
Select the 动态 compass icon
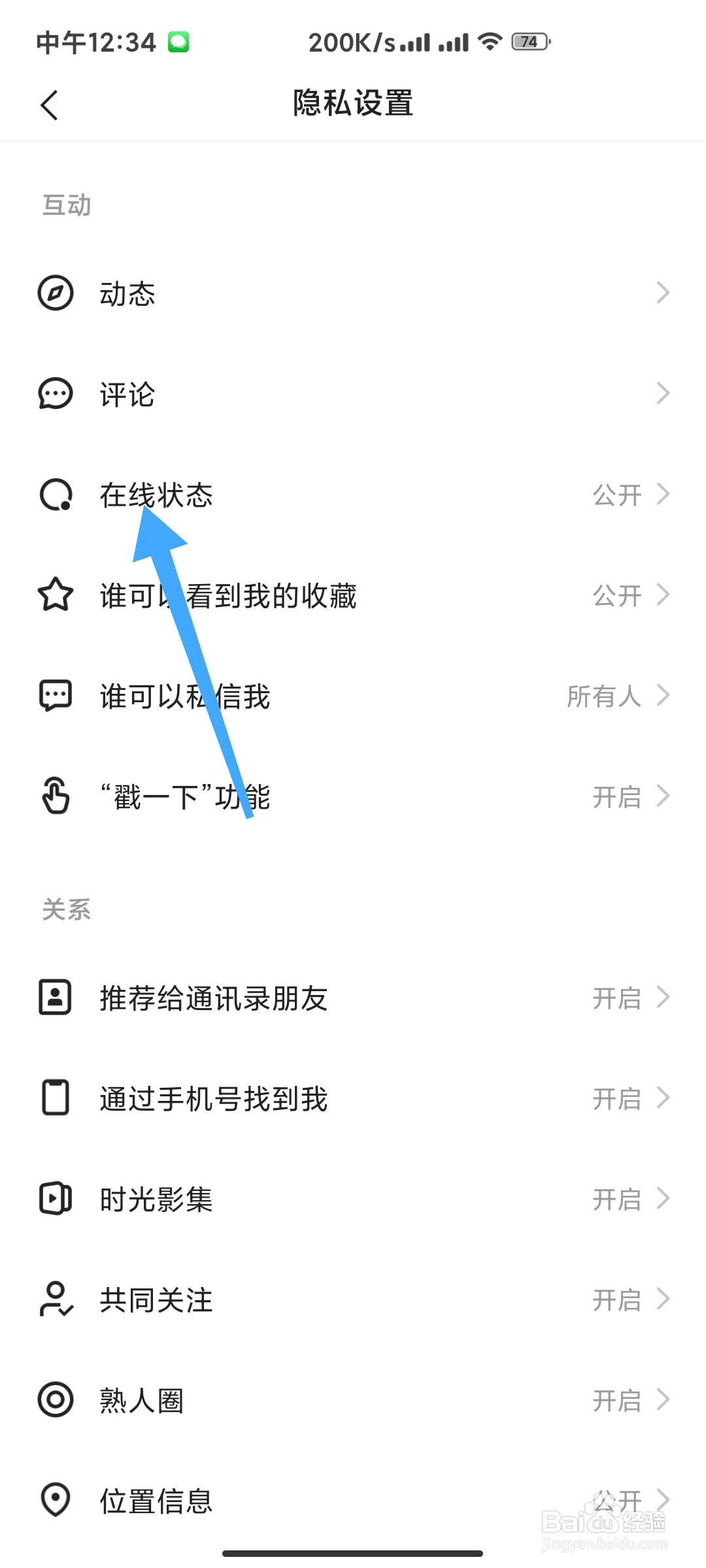click(x=56, y=293)
